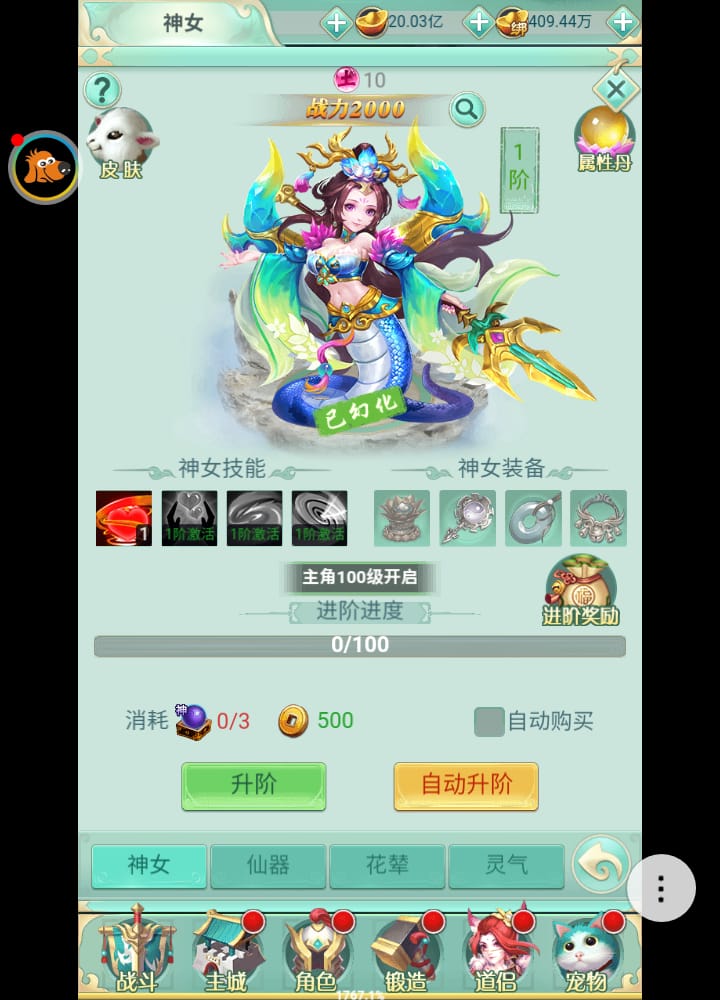Start 自动升阶 auto upgrade
720x1000 pixels.
pyautogui.click(x=466, y=785)
